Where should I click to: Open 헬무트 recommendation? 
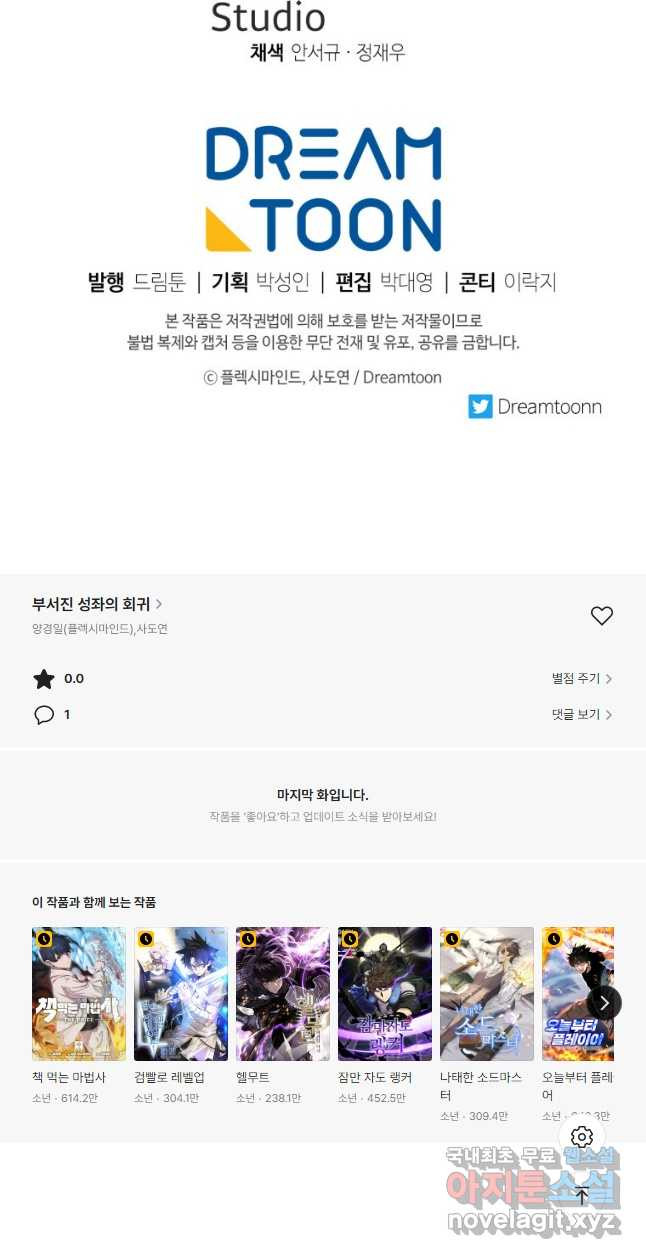[283, 994]
